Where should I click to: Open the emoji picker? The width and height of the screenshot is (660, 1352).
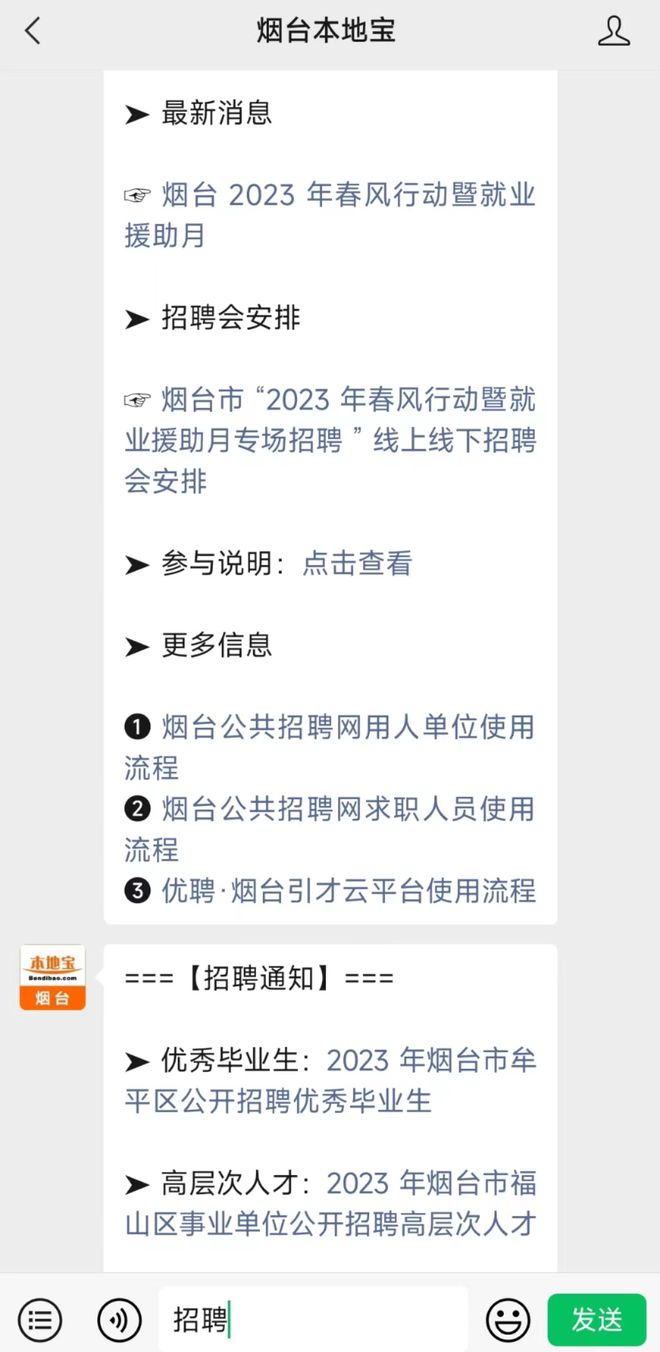coord(508,1320)
